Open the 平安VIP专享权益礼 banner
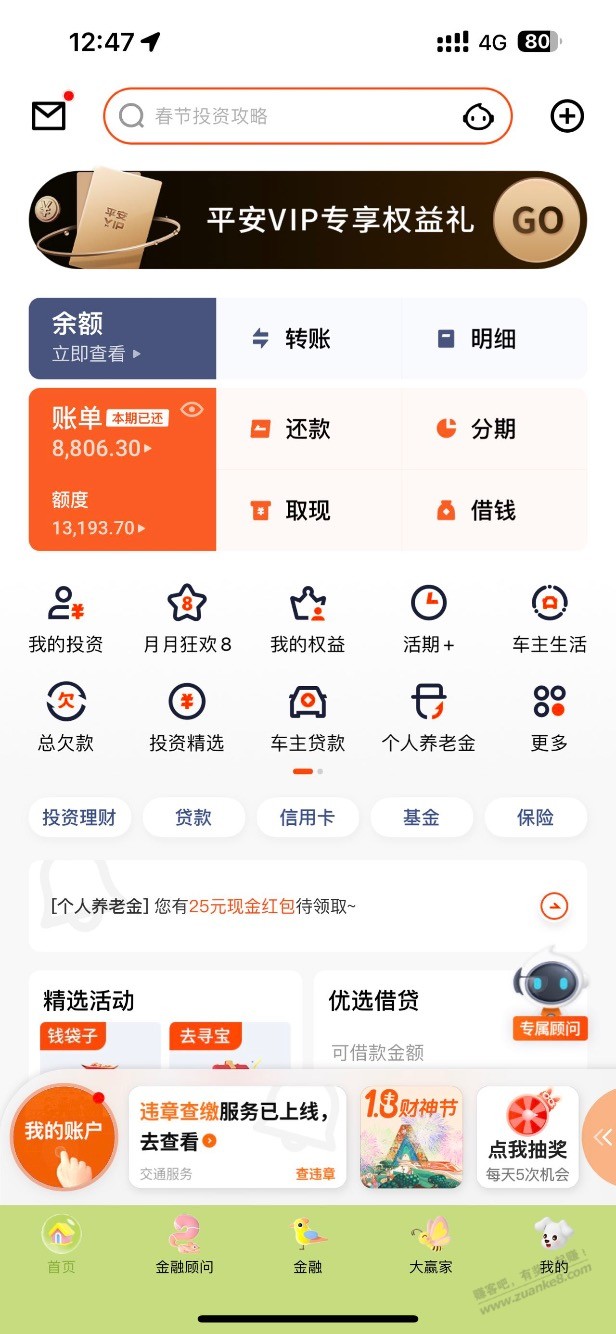Viewport: 616px width, 1334px height. pos(308,220)
